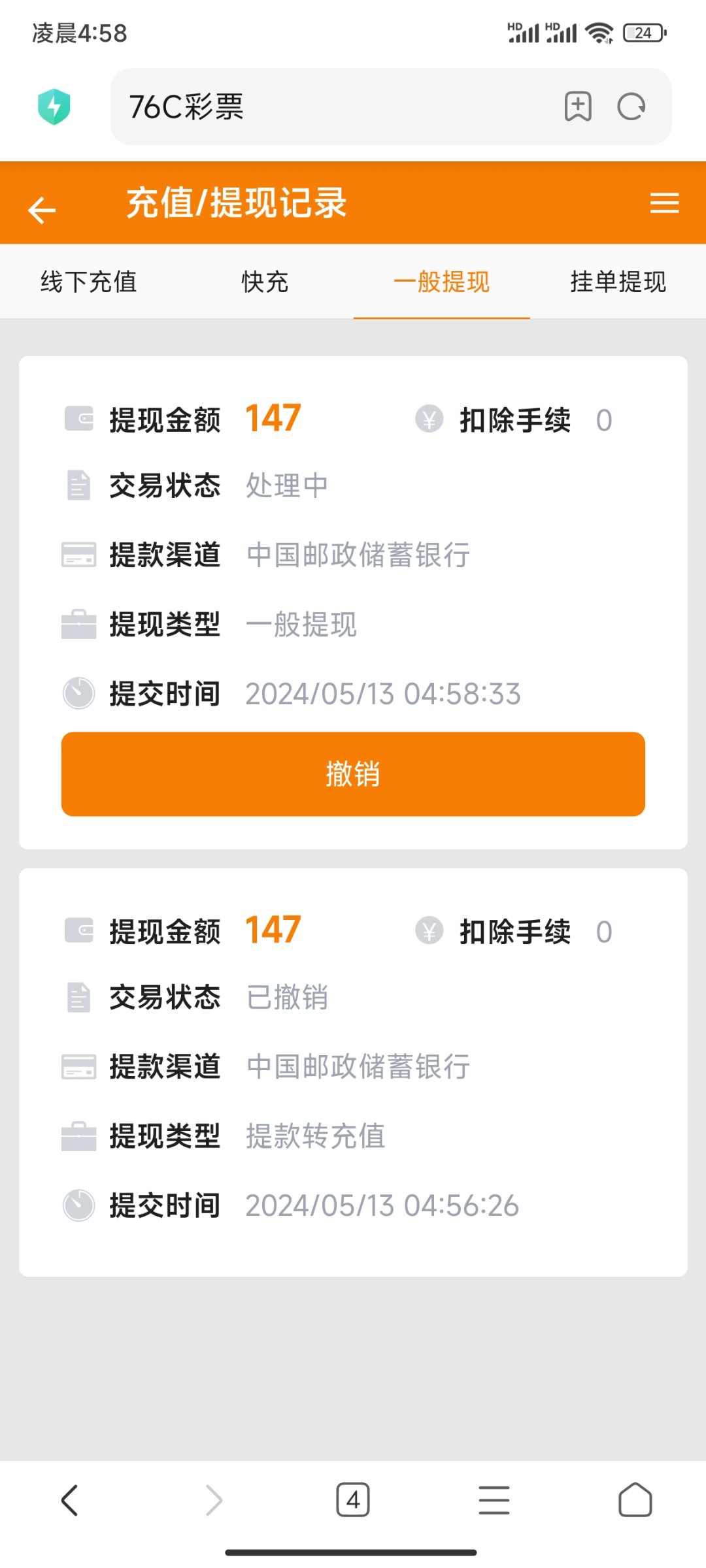Open the browser's bottom menu
Image resolution: width=706 pixels, height=1568 pixels.
[494, 1500]
